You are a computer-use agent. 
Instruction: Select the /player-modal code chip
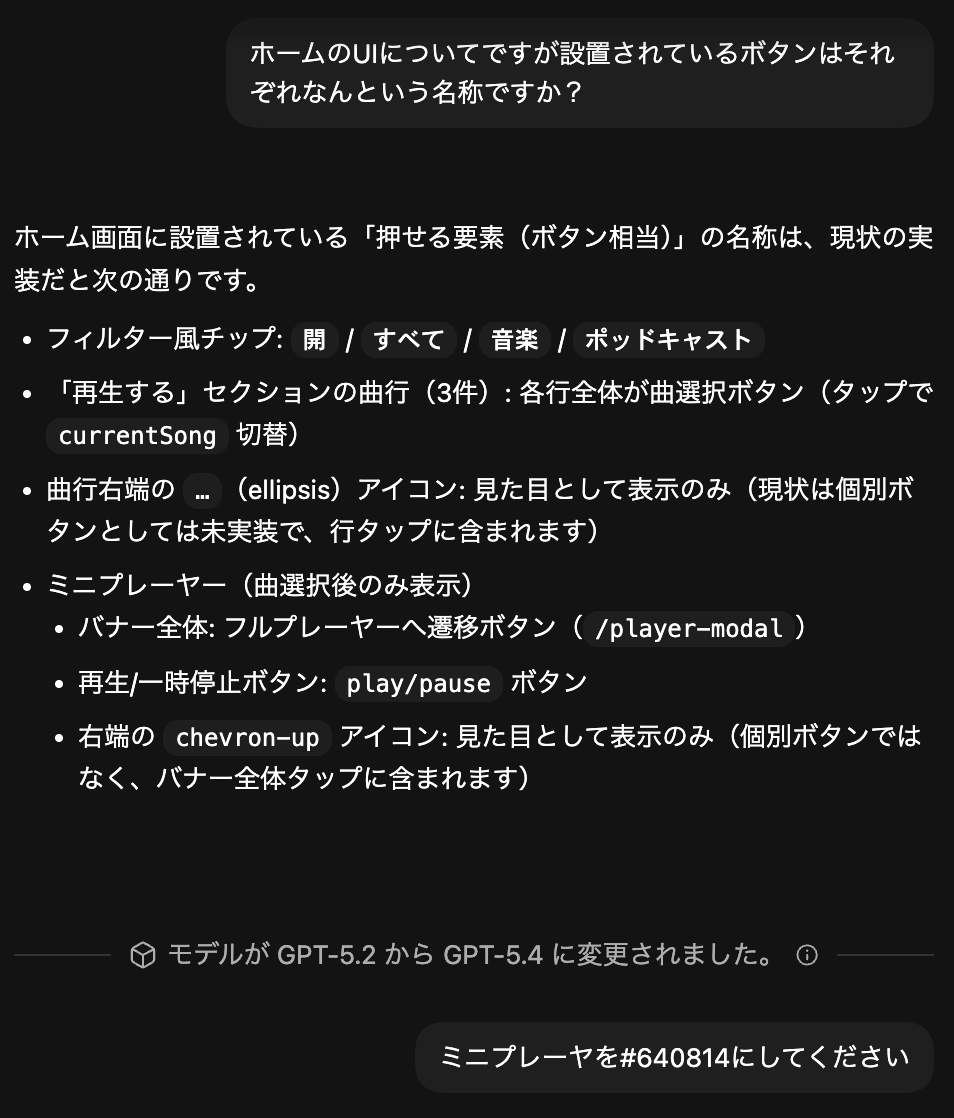(689, 630)
